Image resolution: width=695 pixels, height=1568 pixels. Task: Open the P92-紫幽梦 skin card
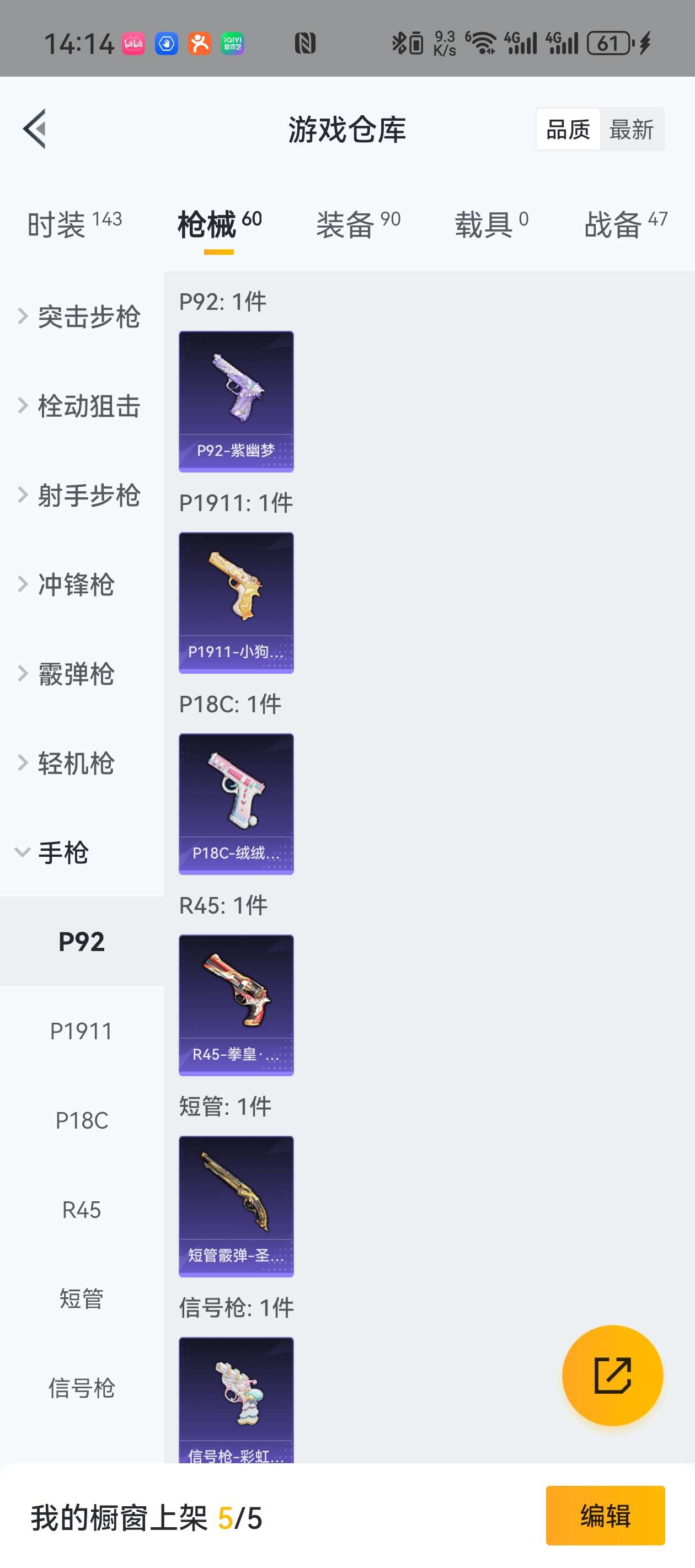pyautogui.click(x=236, y=402)
